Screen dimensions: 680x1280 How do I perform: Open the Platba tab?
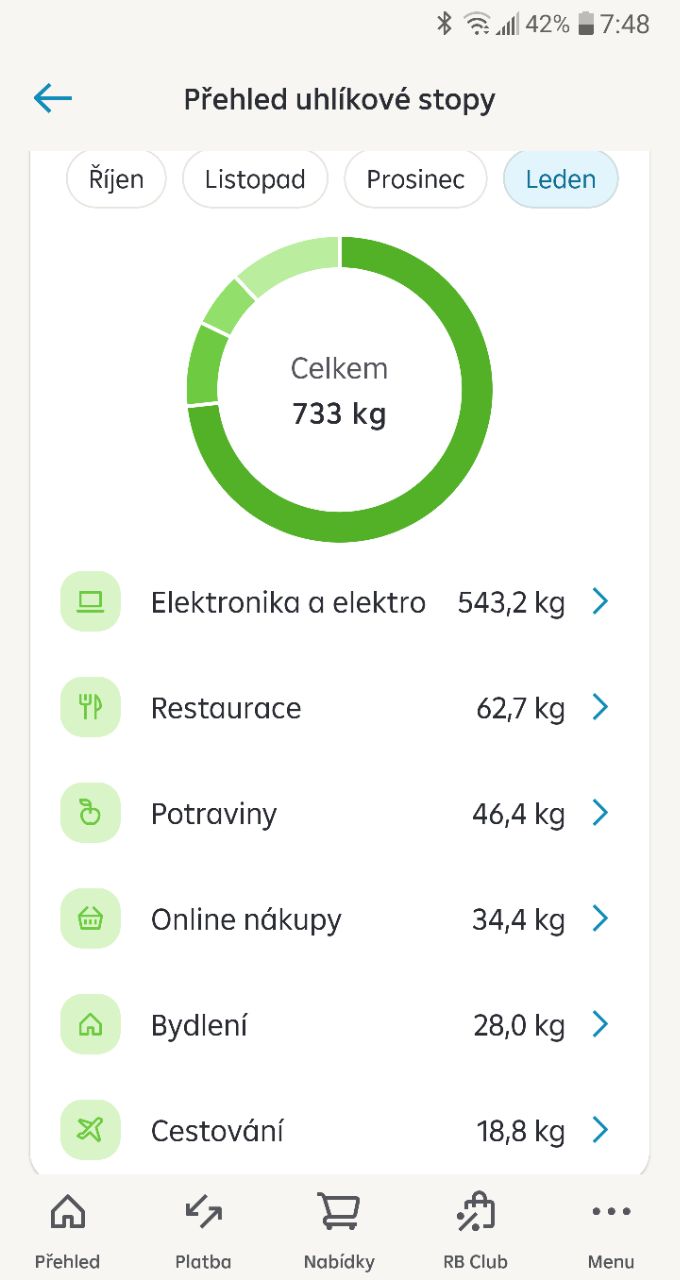tap(203, 1231)
